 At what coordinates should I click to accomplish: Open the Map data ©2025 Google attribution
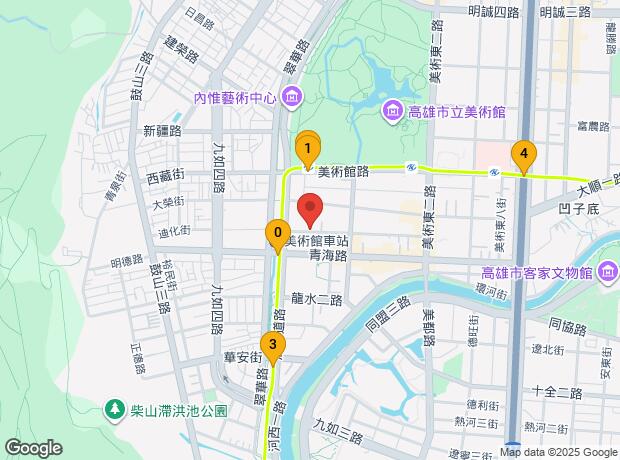pyautogui.click(x=558, y=451)
